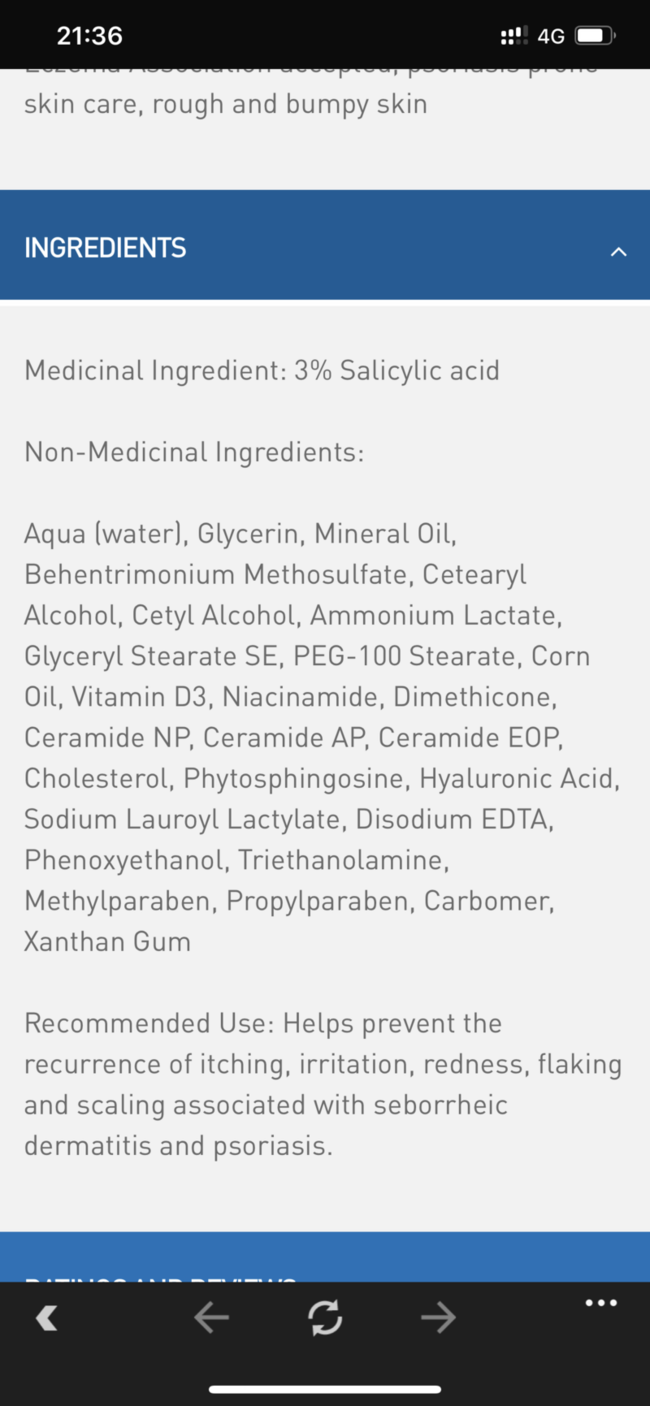
Task: Close the in-app browser with the back chevron
Action: click(x=47, y=1318)
